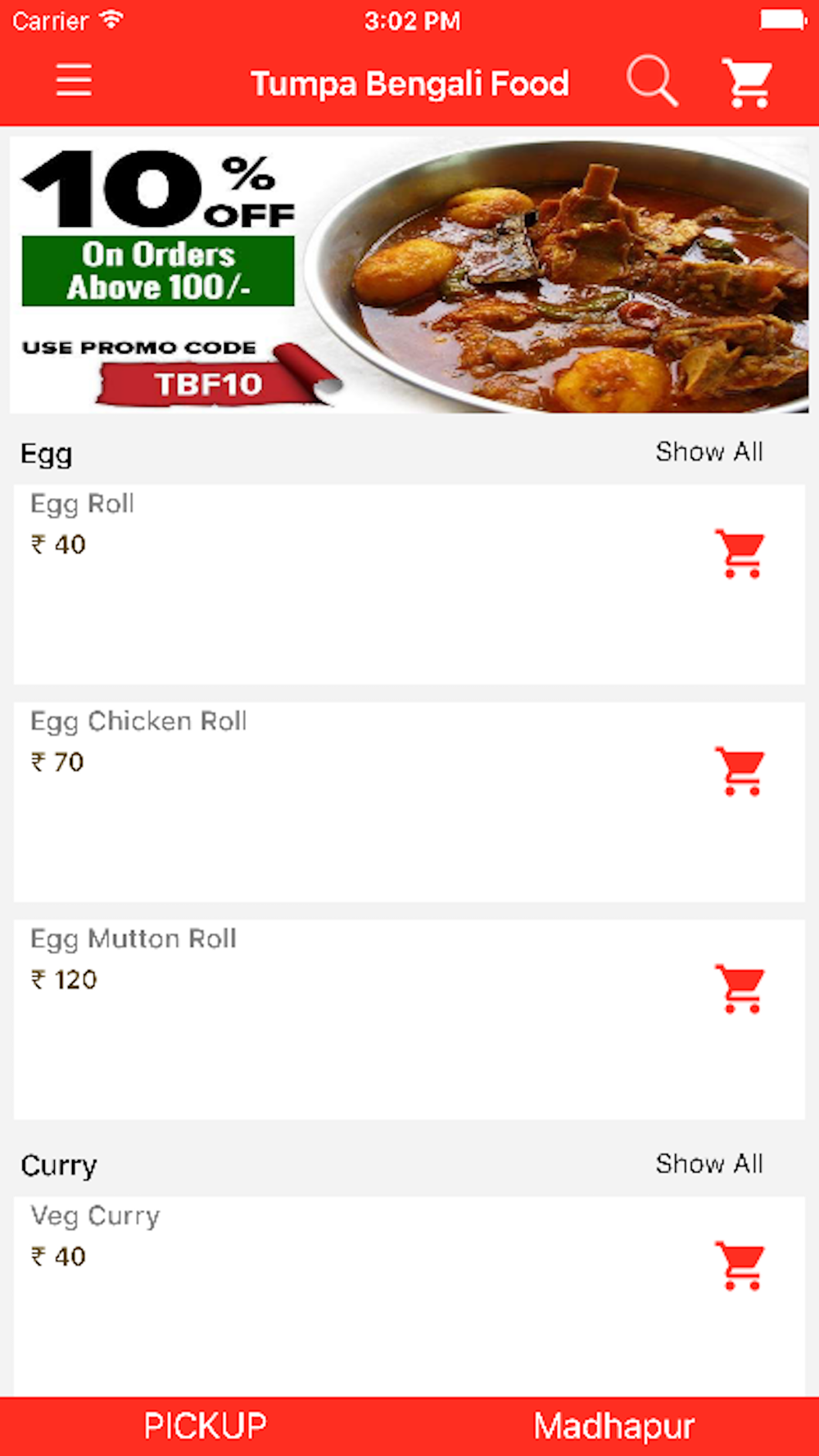Open the Egg Roll item card

[x=409, y=585]
